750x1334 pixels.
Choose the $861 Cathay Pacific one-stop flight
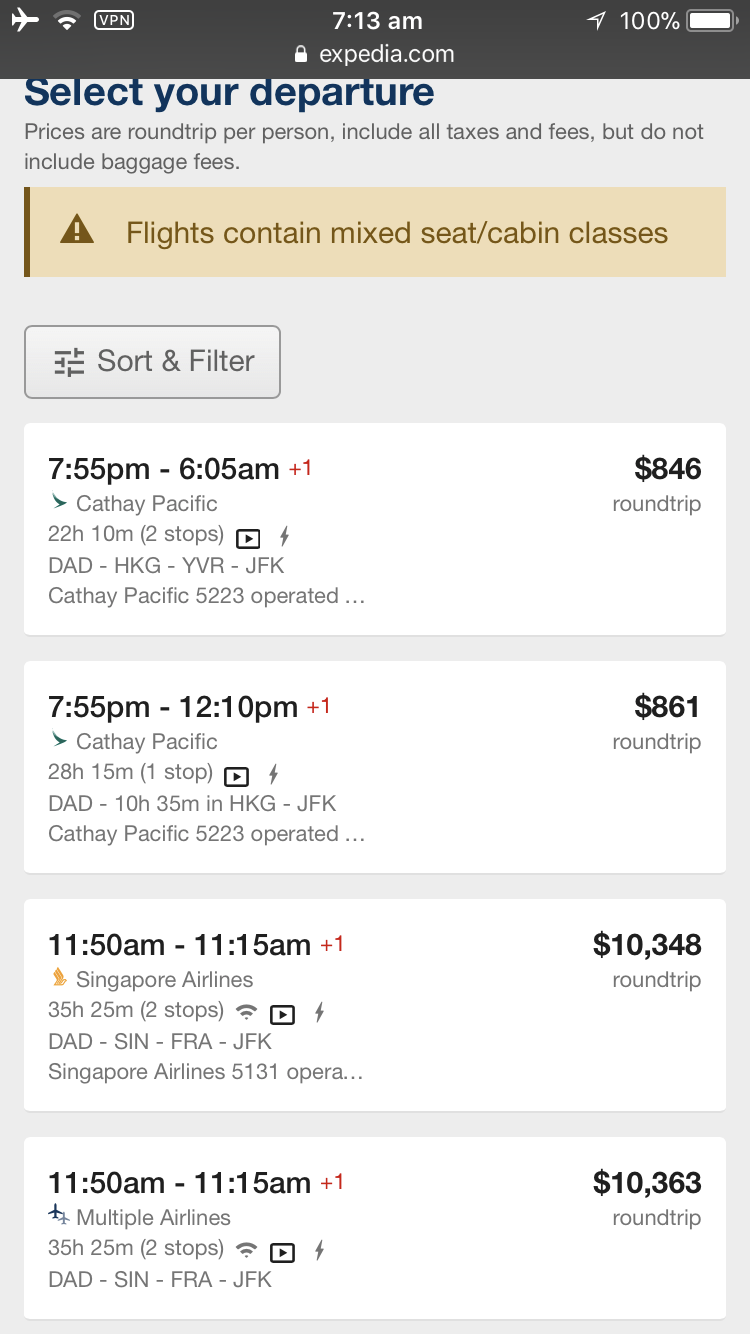375,767
